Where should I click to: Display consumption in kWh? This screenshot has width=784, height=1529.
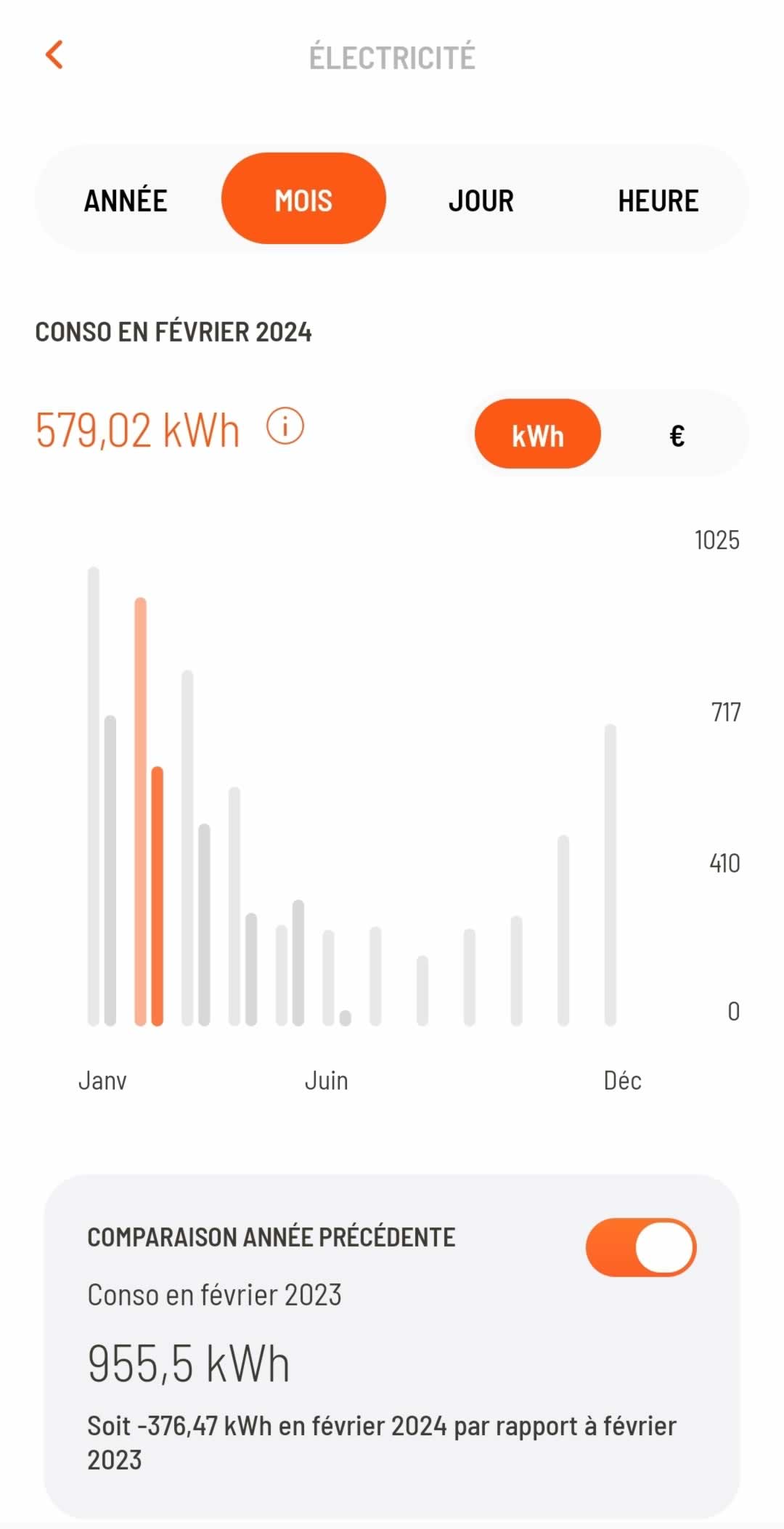[x=537, y=436]
